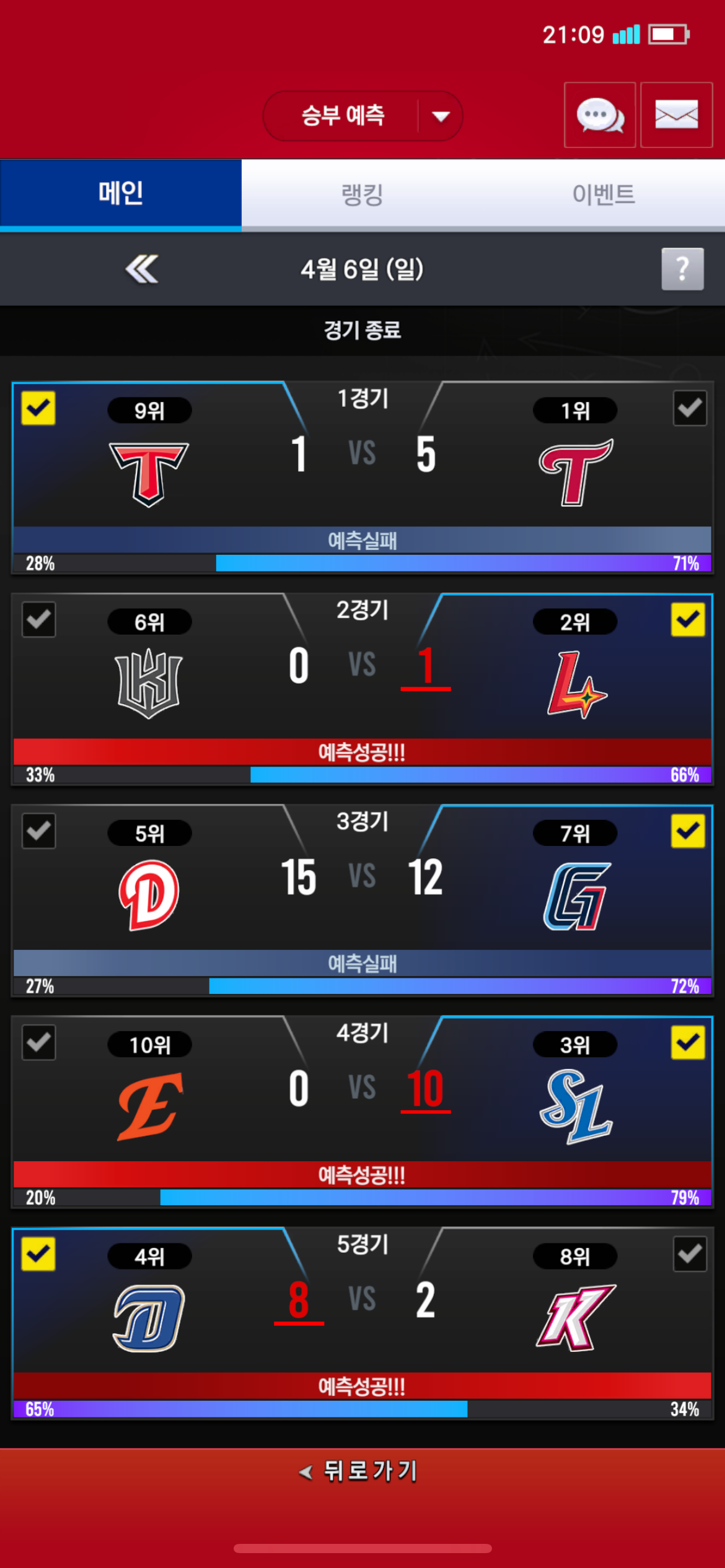Open the chat bubble icon
Screen dimensions: 725x1568
(599, 115)
